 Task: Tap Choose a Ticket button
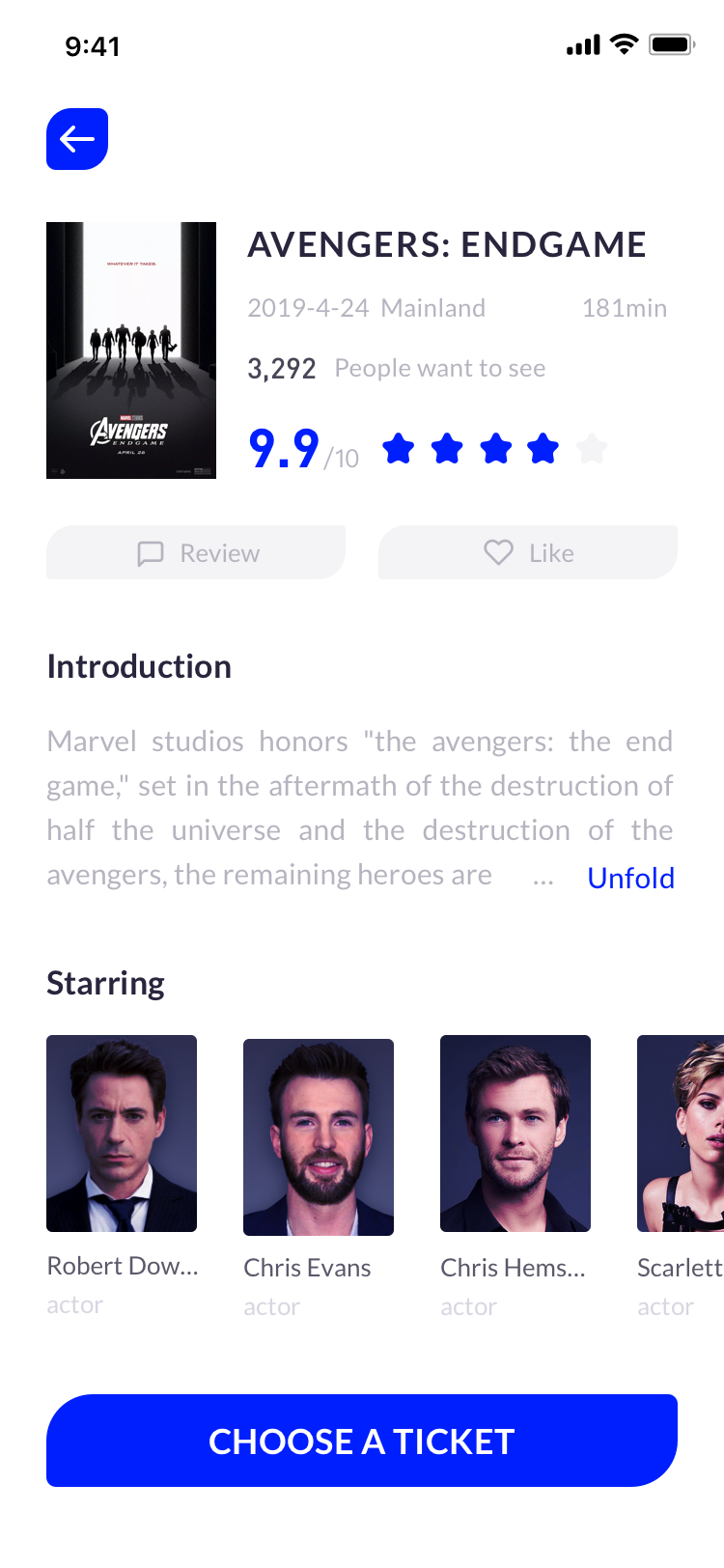point(362,1441)
